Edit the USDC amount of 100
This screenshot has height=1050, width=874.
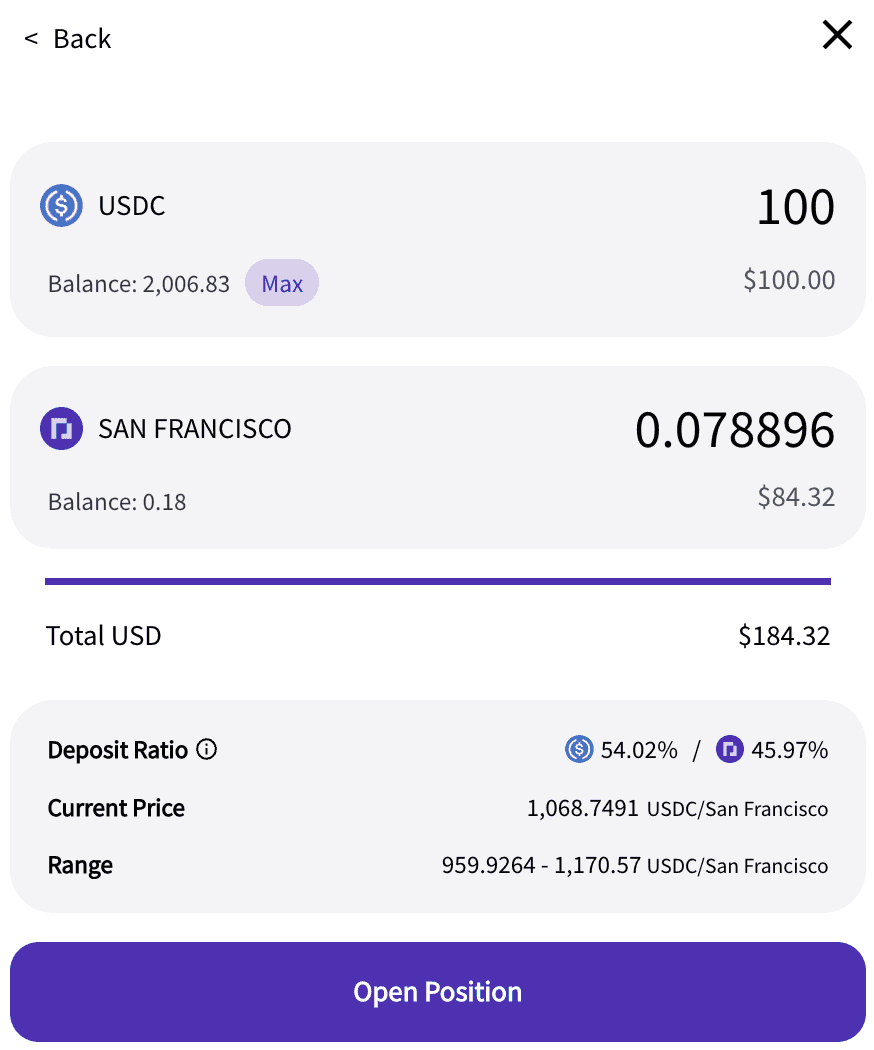pyautogui.click(x=795, y=207)
